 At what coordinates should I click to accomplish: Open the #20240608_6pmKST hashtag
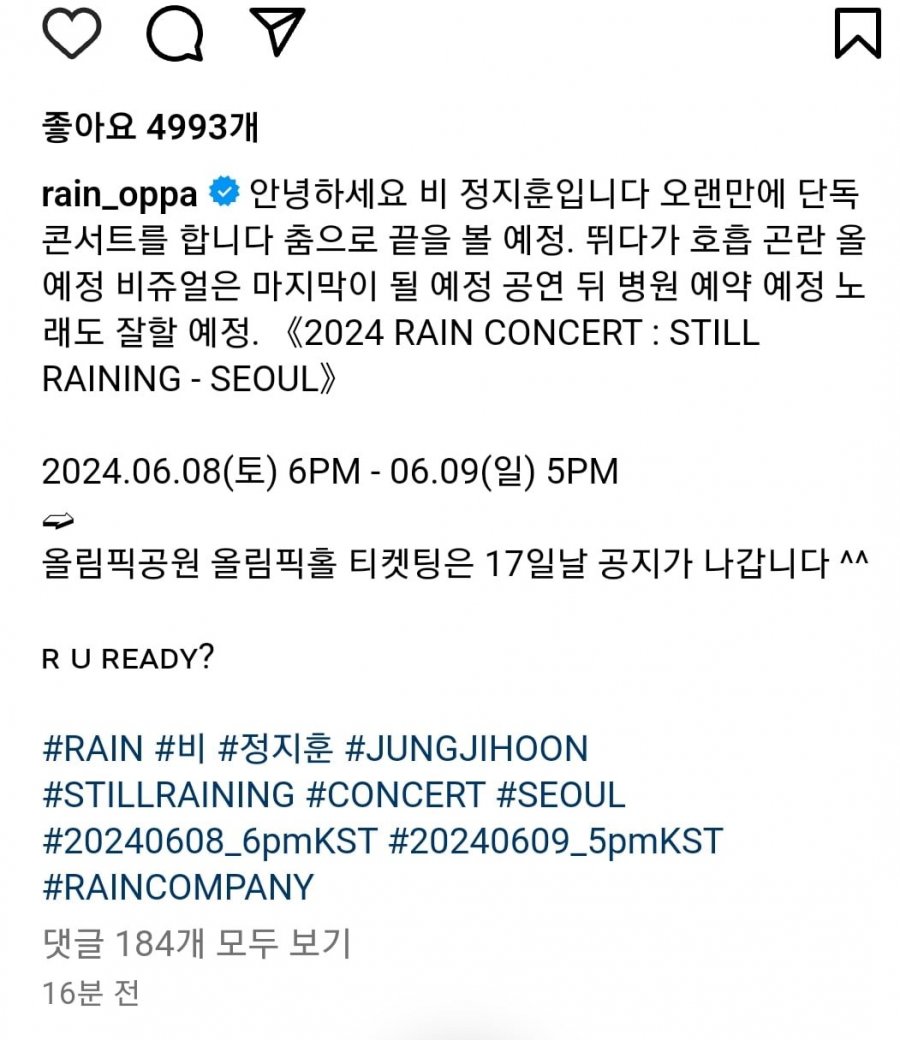click(210, 841)
